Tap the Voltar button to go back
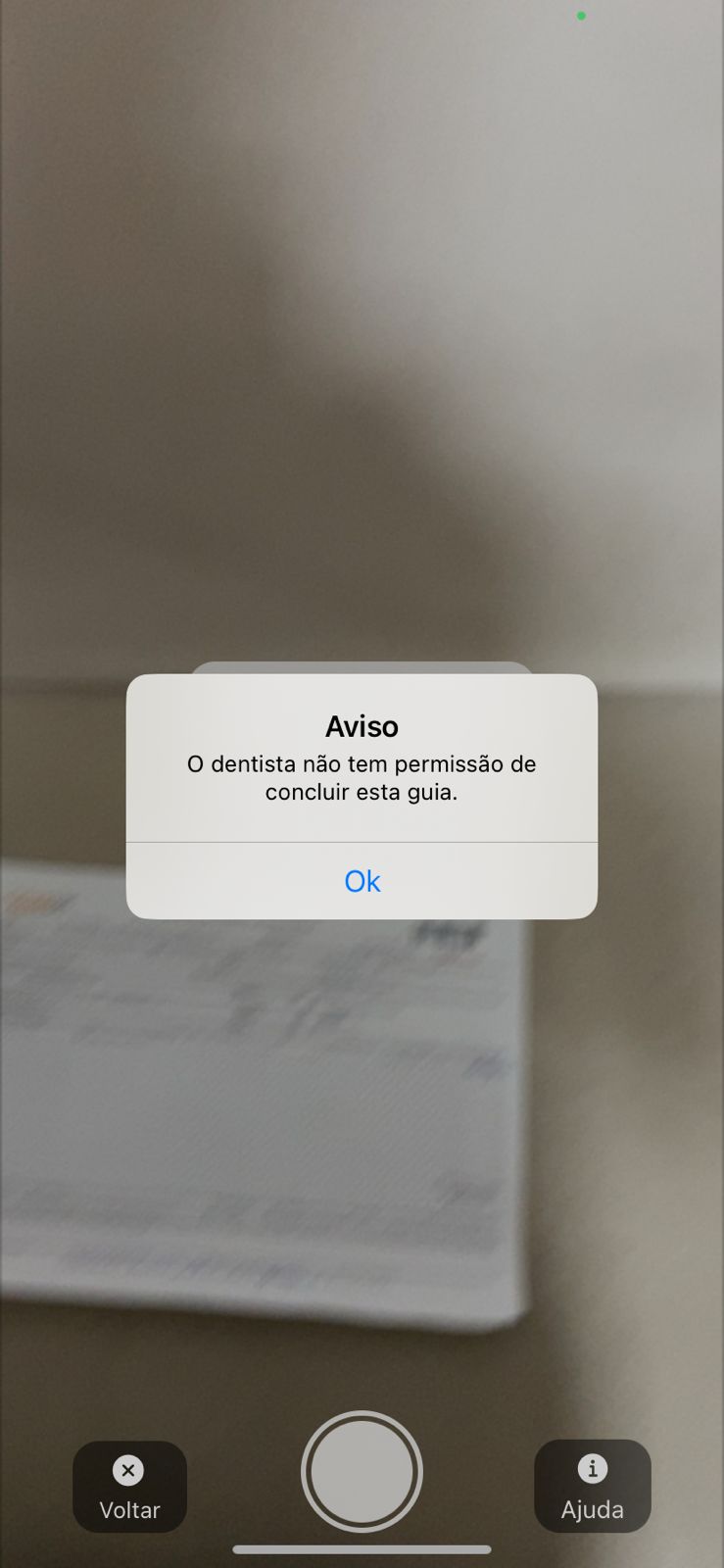The height and width of the screenshot is (1568, 724). click(129, 1486)
